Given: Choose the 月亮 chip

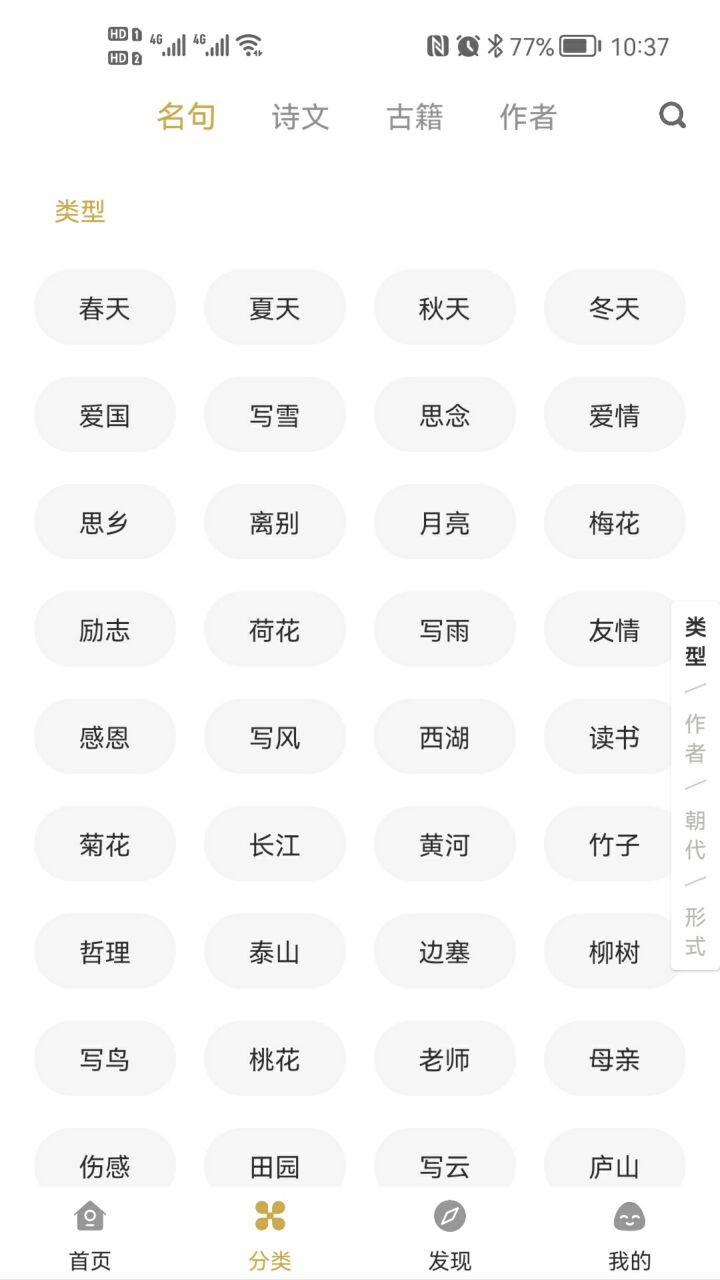Looking at the screenshot, I should point(444,522).
